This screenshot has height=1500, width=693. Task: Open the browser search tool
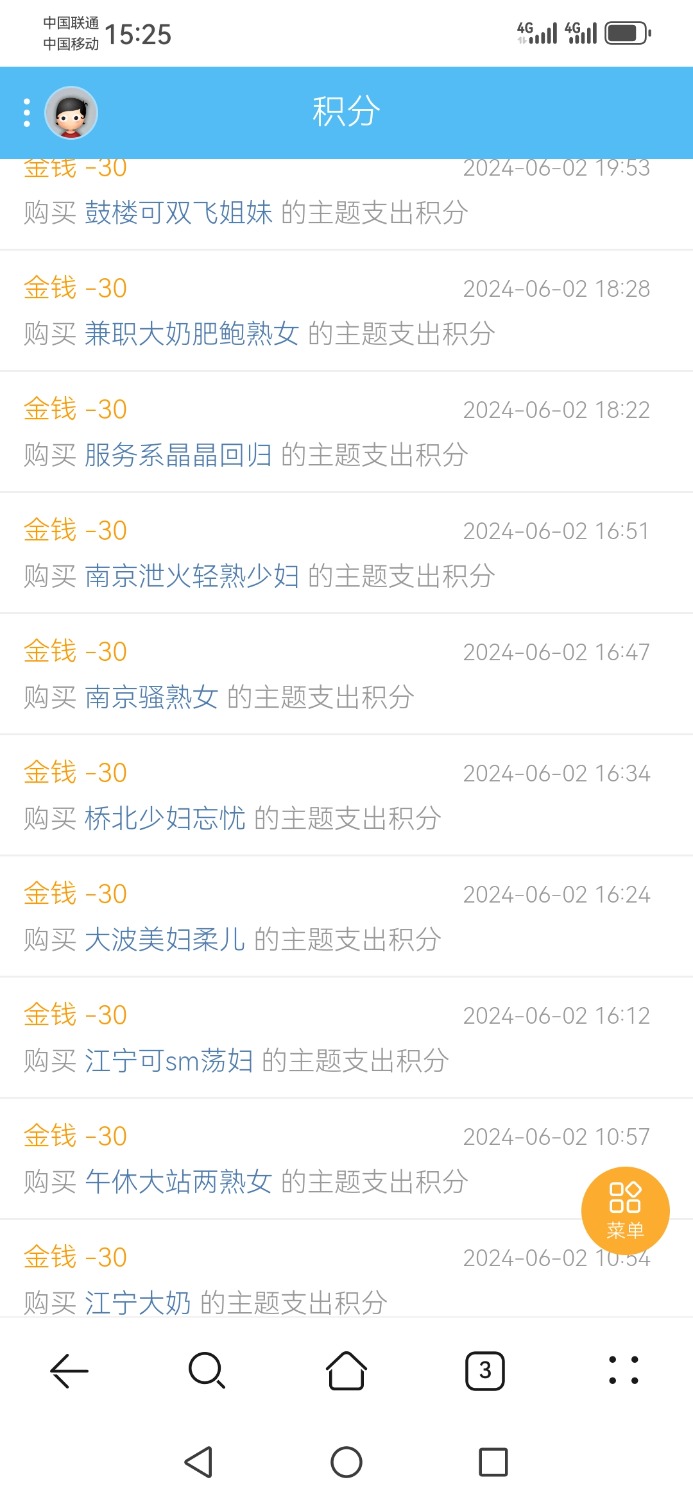[x=207, y=1371]
